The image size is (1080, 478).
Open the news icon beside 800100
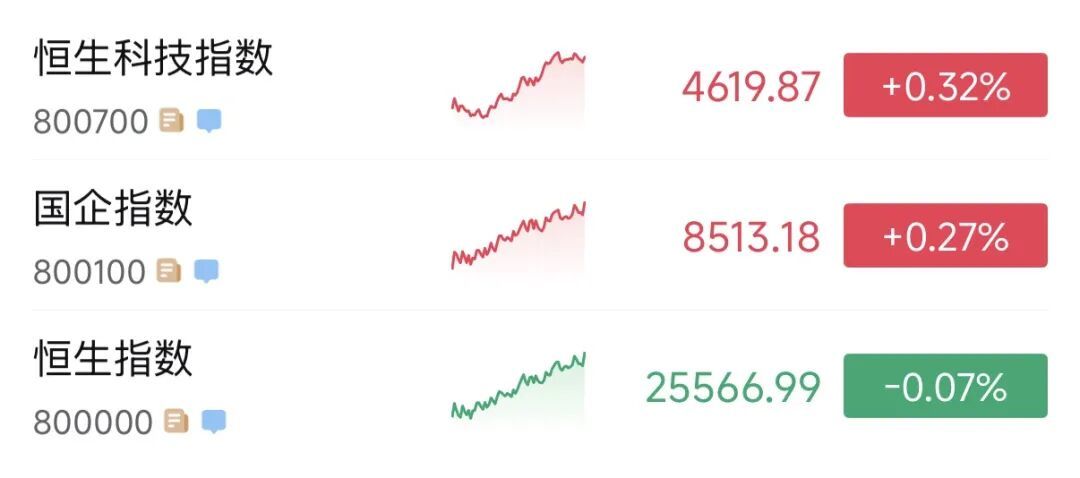169,271
